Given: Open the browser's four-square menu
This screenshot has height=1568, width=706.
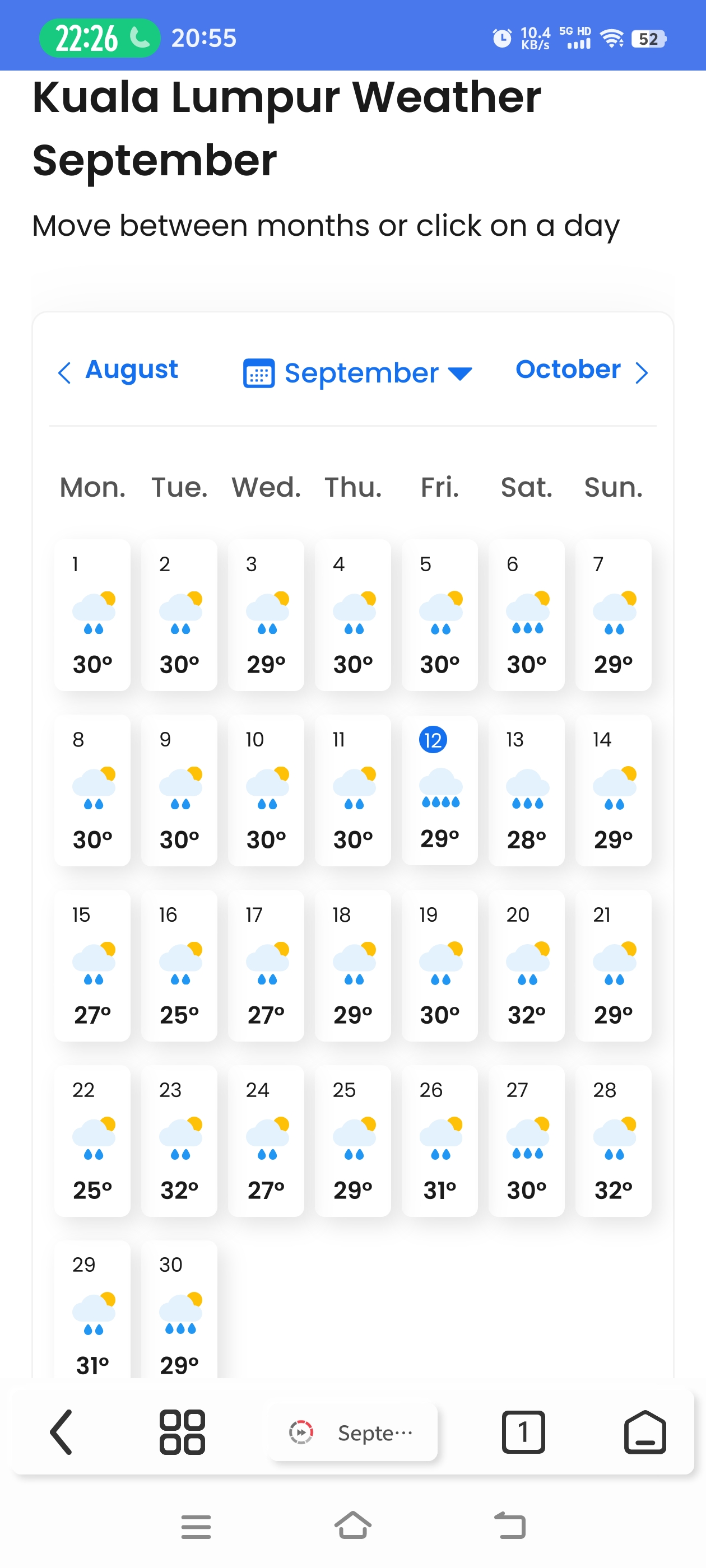Looking at the screenshot, I should [182, 1432].
